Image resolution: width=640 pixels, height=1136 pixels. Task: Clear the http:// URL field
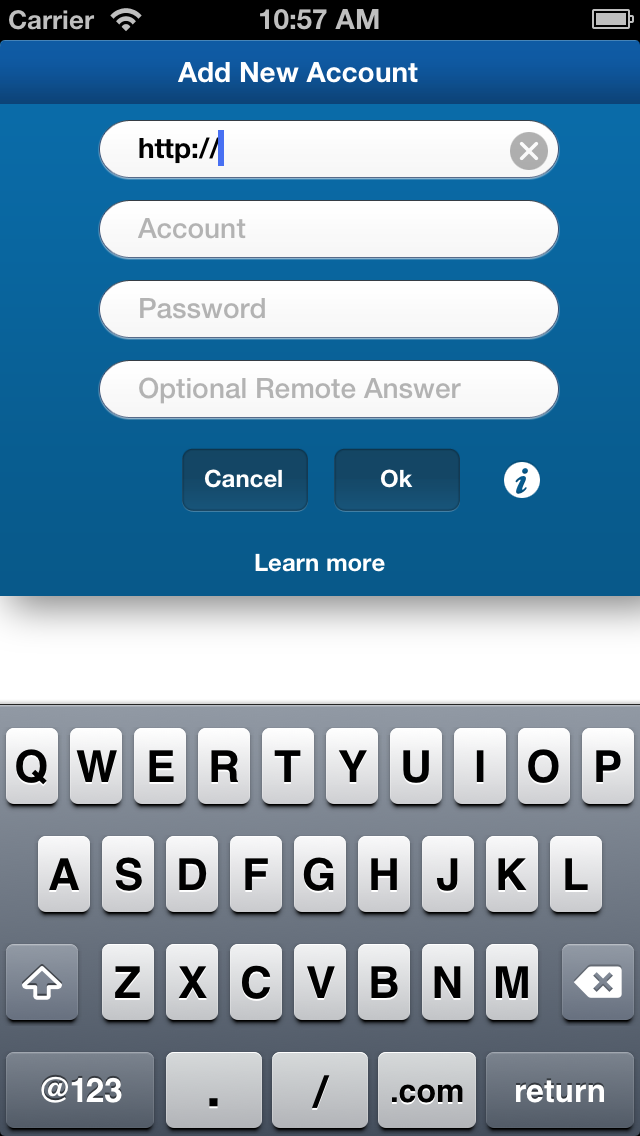tap(528, 151)
